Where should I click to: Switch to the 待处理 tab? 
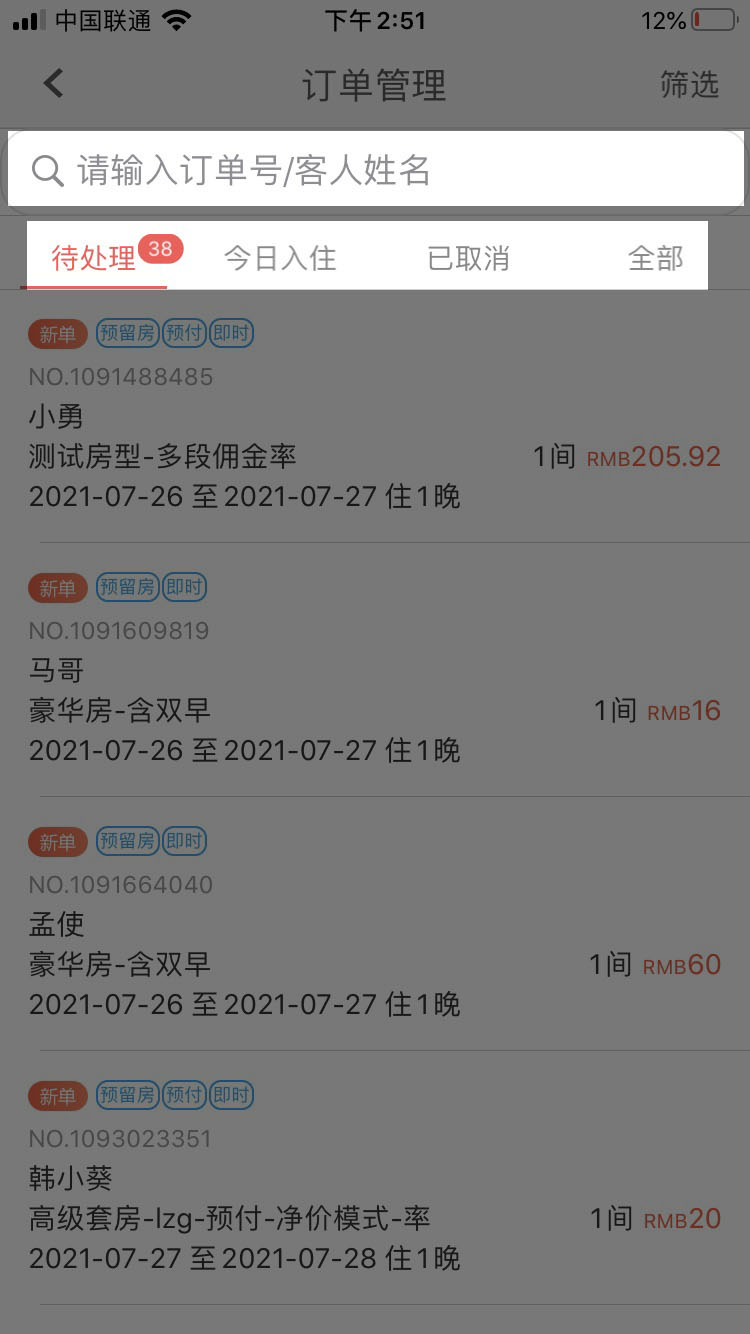coord(95,258)
